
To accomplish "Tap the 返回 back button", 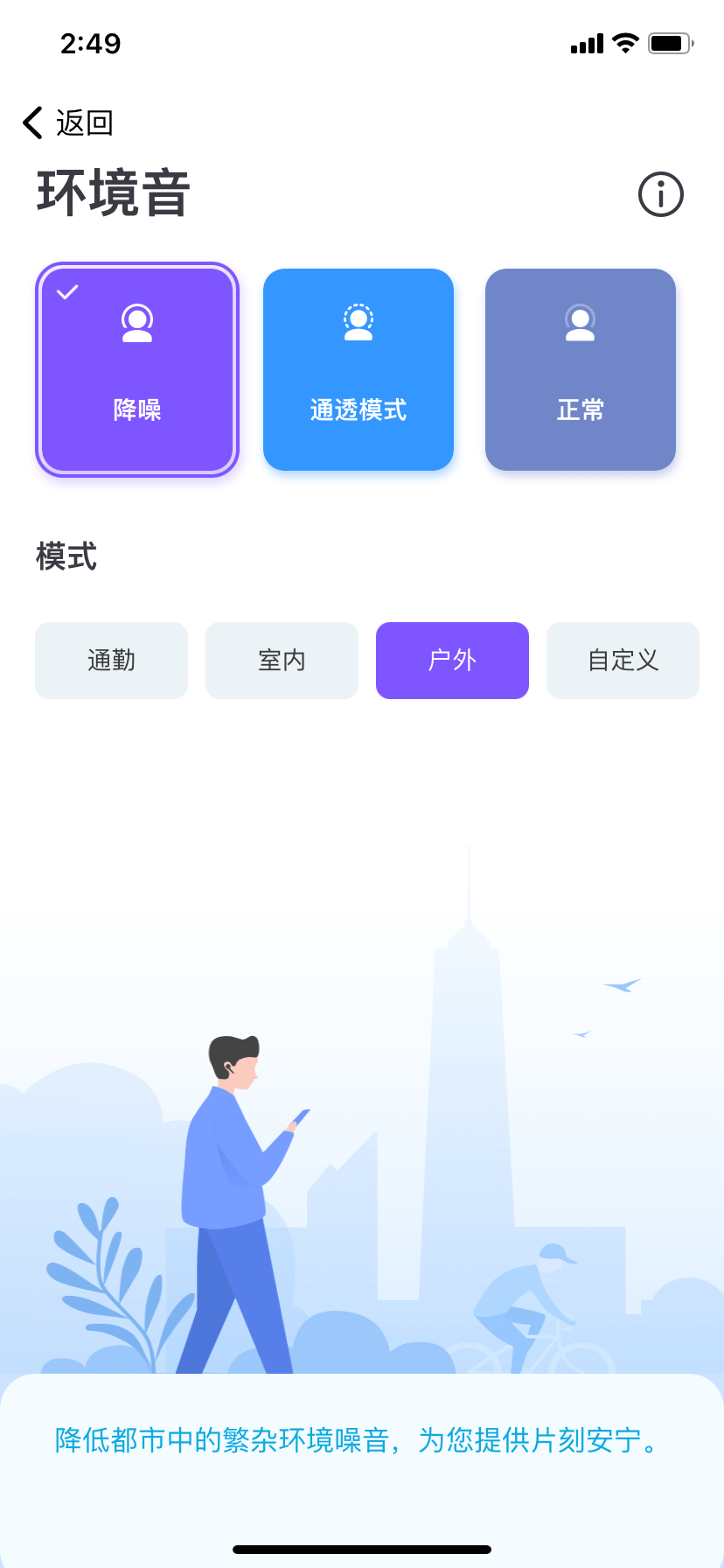I will click(68, 123).
